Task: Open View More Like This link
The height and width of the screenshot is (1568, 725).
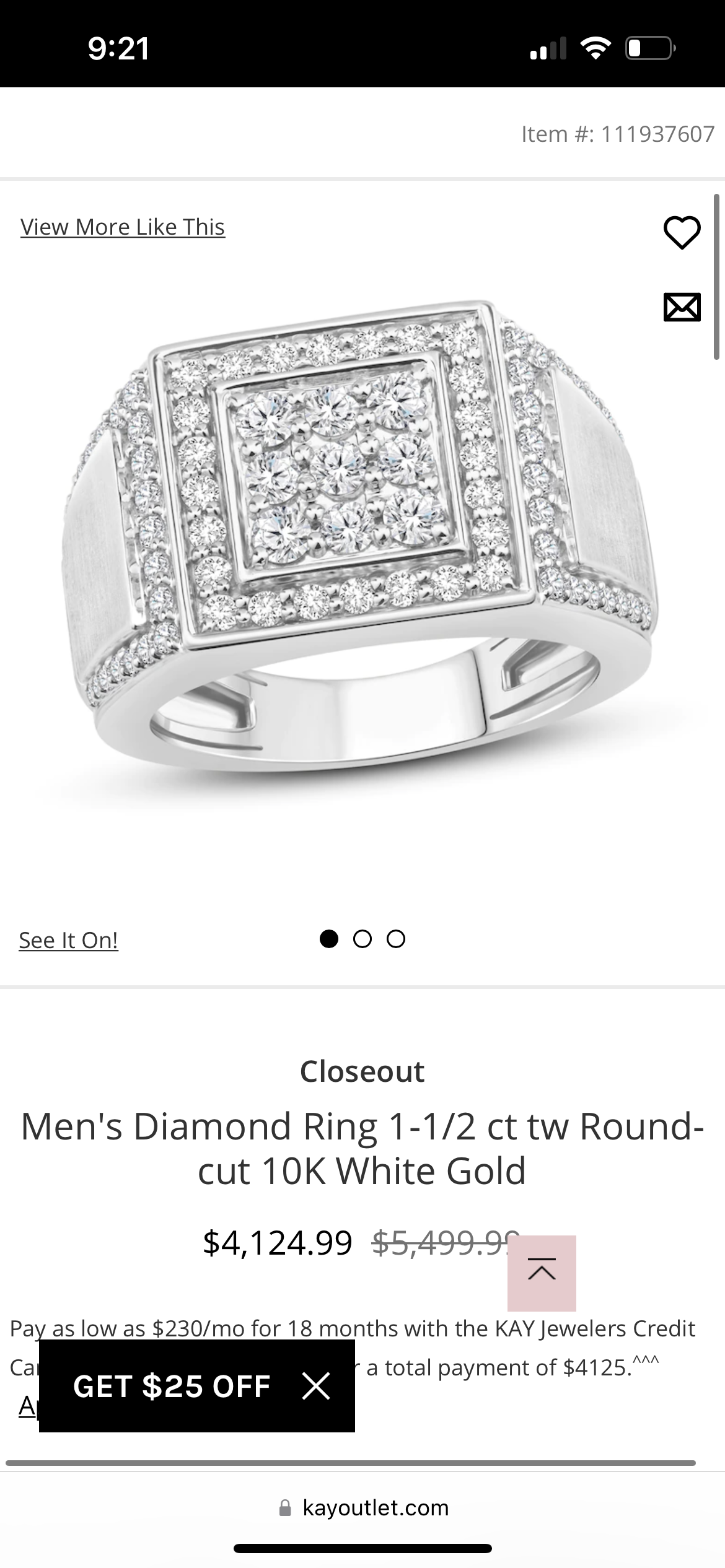Action: pos(122,227)
